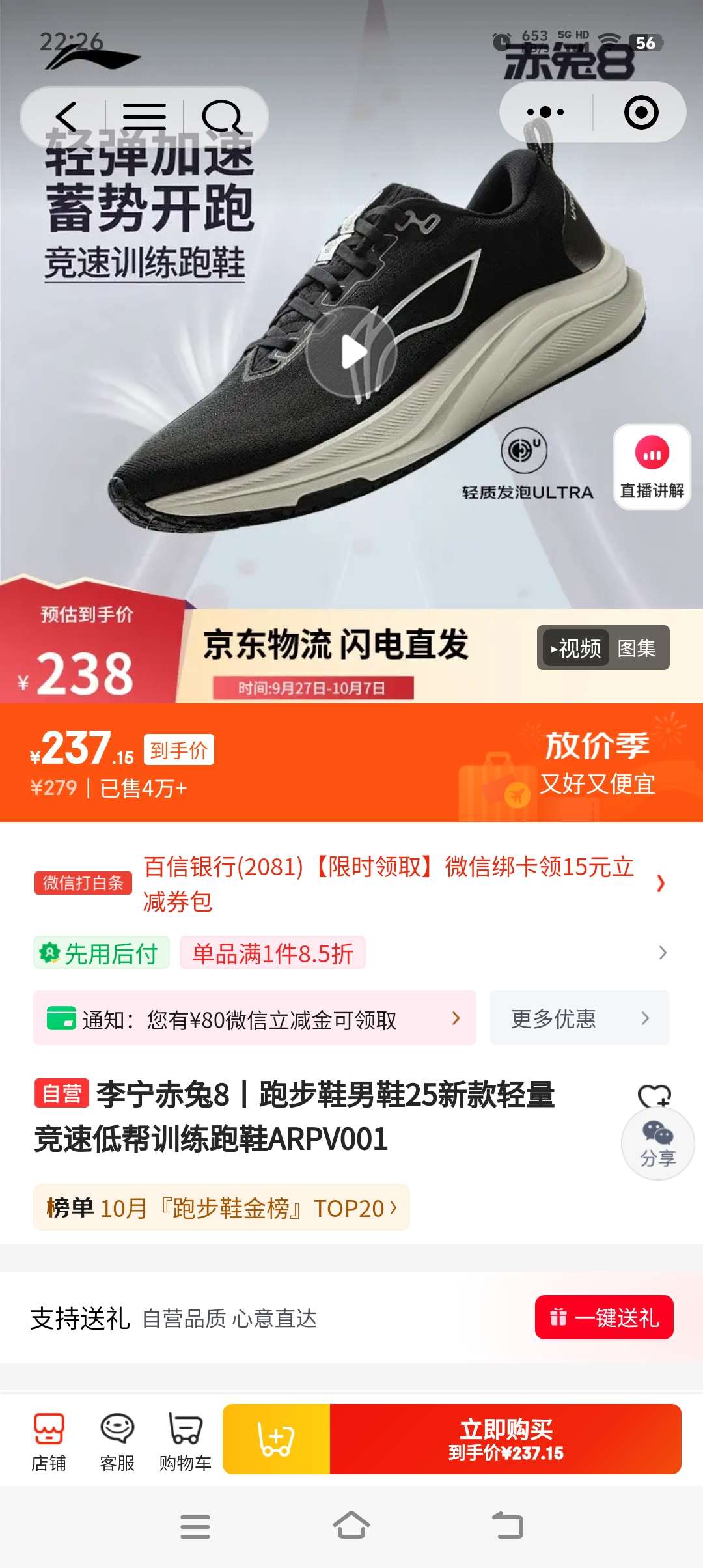Tap the 一键送礼 gift button
703x1568 pixels.
coord(604,1317)
